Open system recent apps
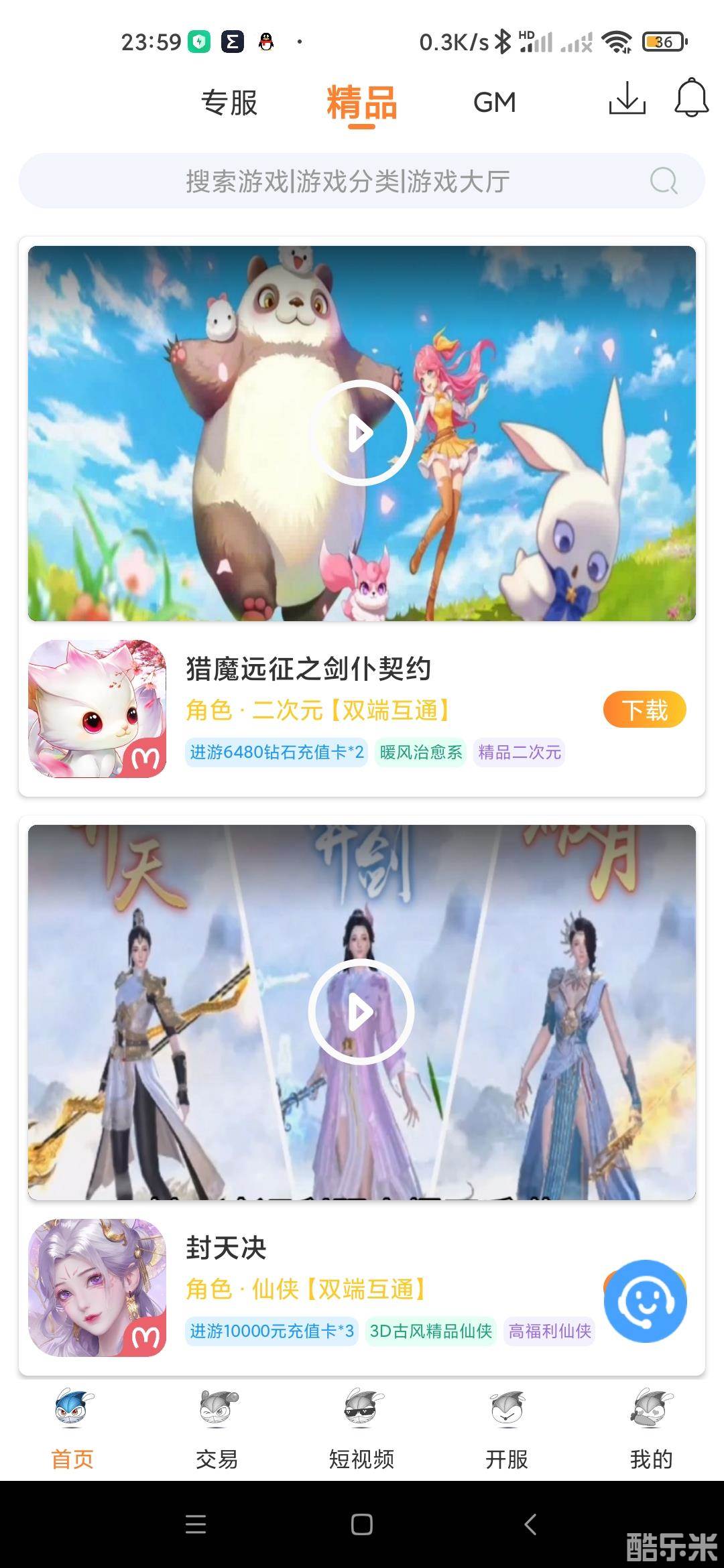This screenshot has height=1568, width=724. pos(195,1525)
